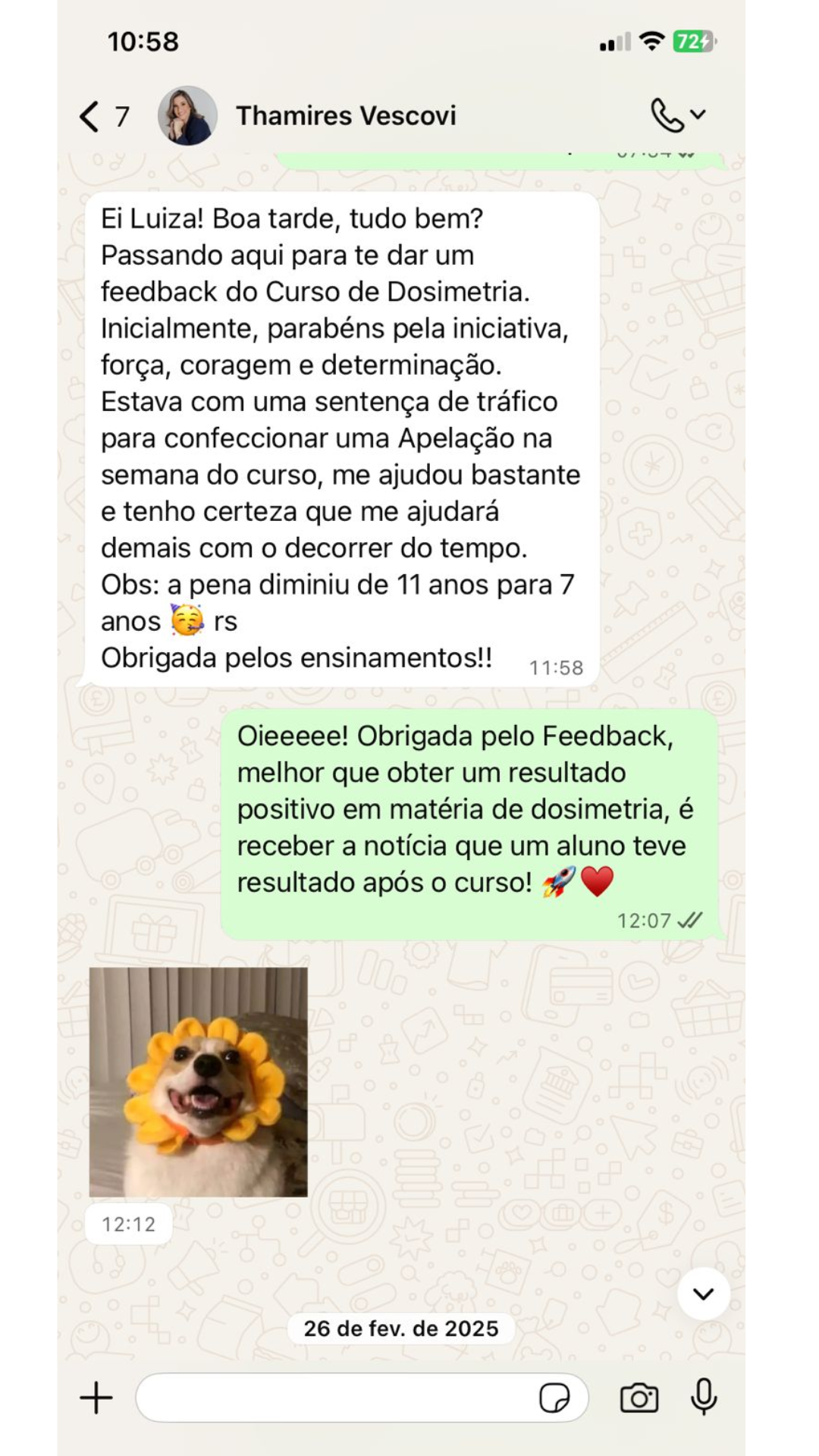The width and height of the screenshot is (819, 1456).
Task: Open Thamires Vescovi's contact info
Action: tap(346, 116)
